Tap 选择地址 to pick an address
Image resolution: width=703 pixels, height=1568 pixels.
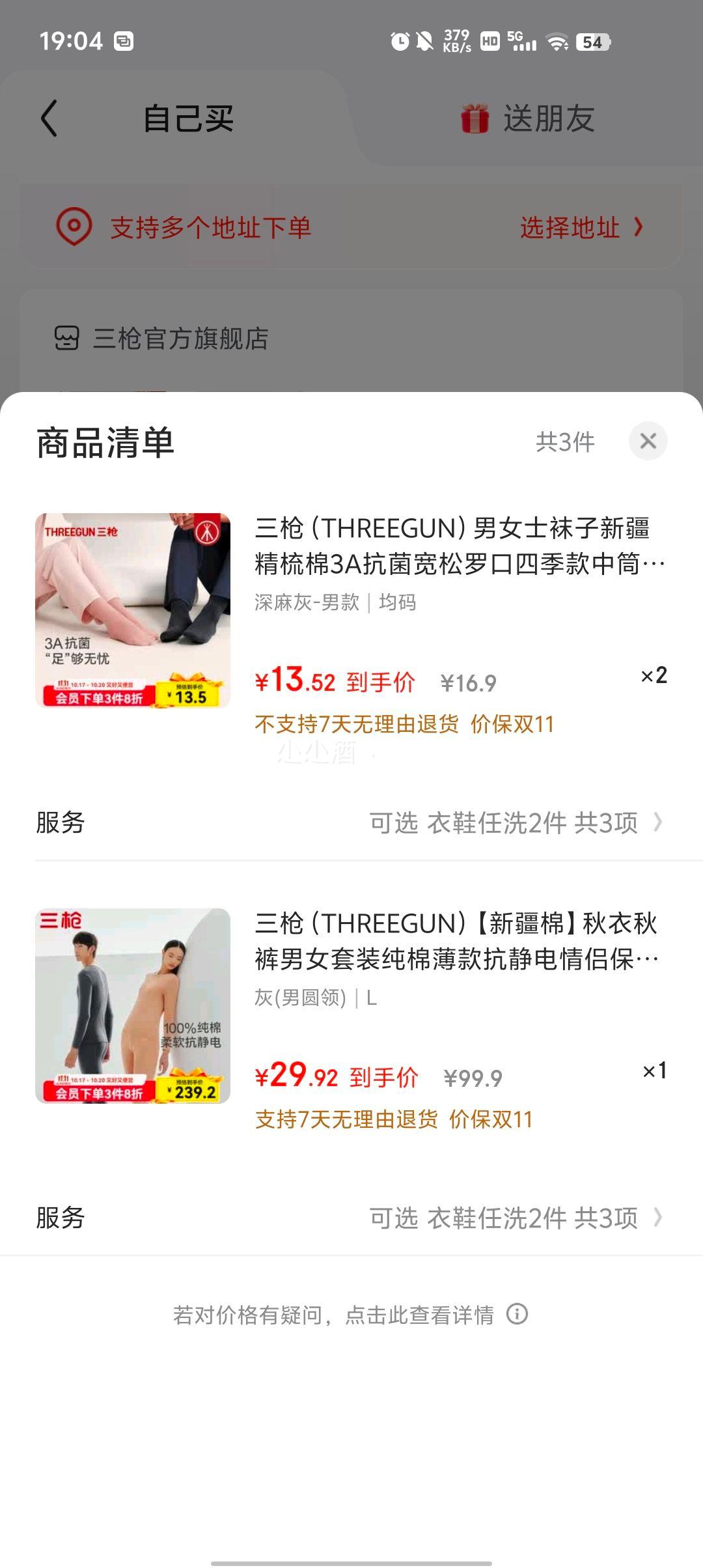[x=581, y=228]
